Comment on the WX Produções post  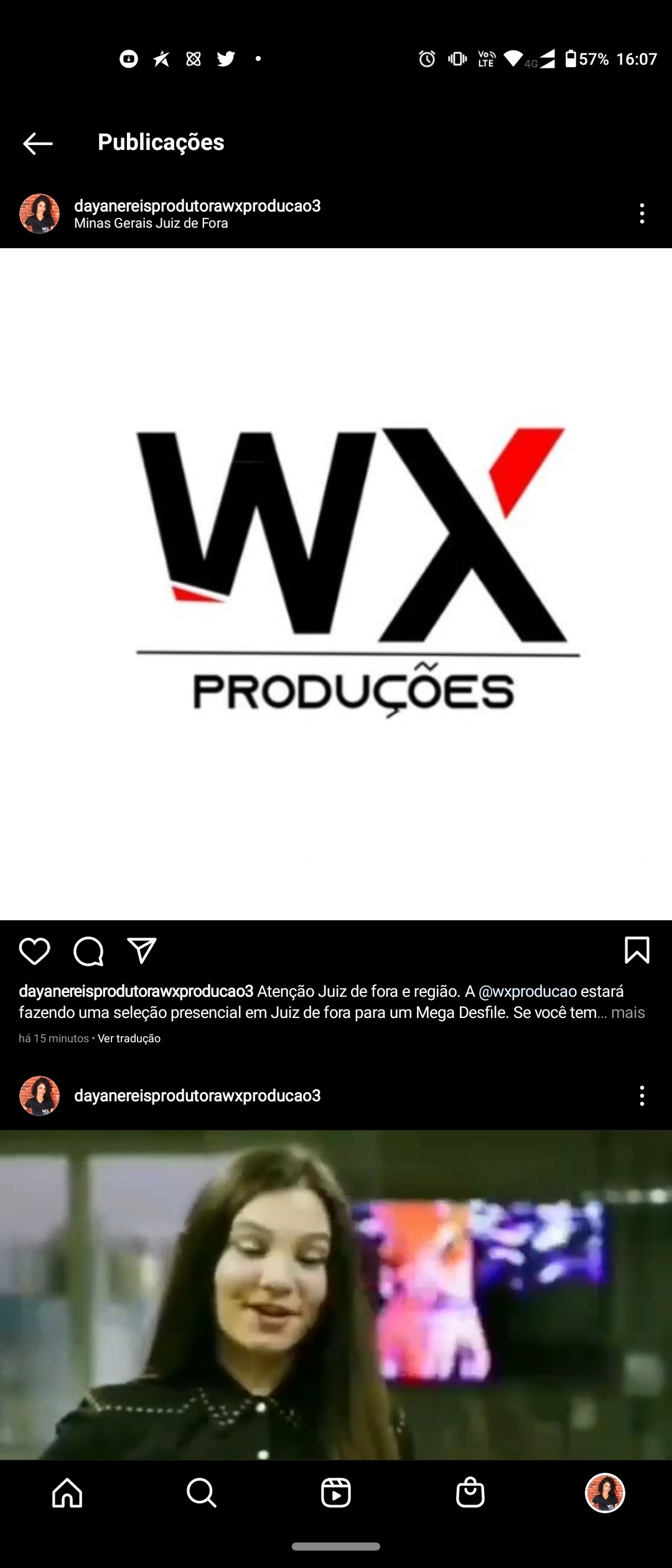tap(88, 951)
